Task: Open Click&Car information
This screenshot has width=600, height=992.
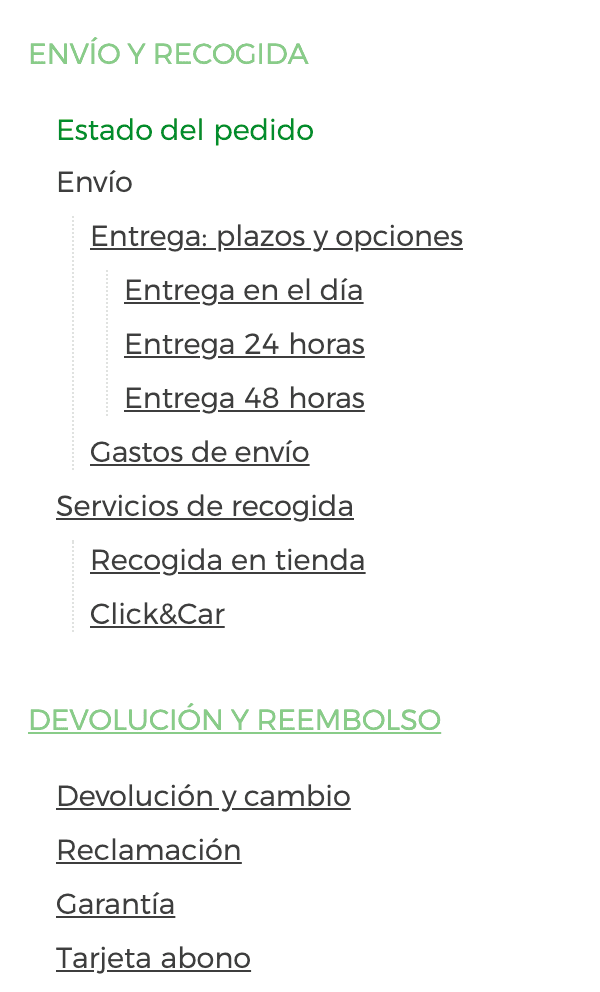Action: pyautogui.click(x=157, y=614)
